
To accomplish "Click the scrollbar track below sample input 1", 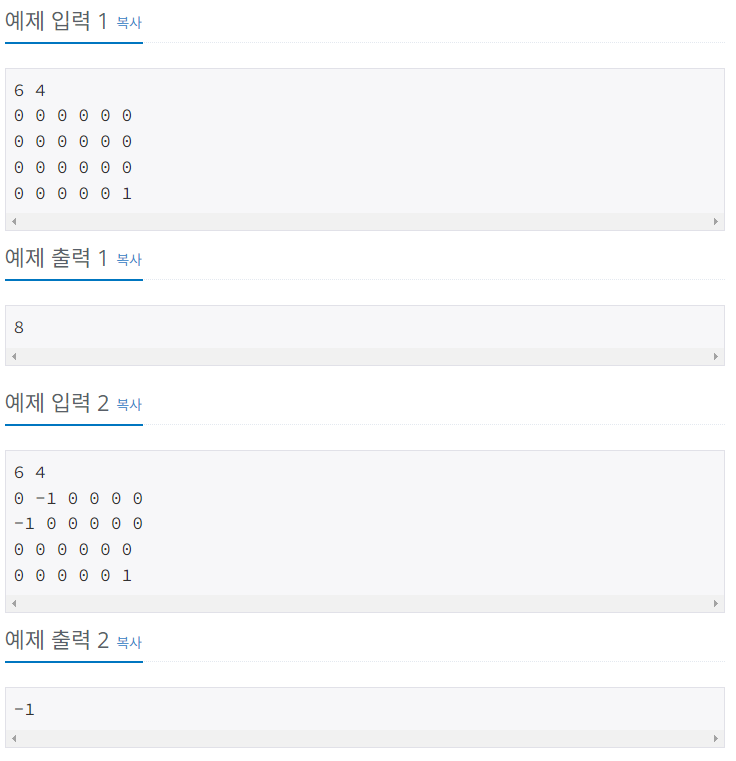I will click(x=365, y=221).
